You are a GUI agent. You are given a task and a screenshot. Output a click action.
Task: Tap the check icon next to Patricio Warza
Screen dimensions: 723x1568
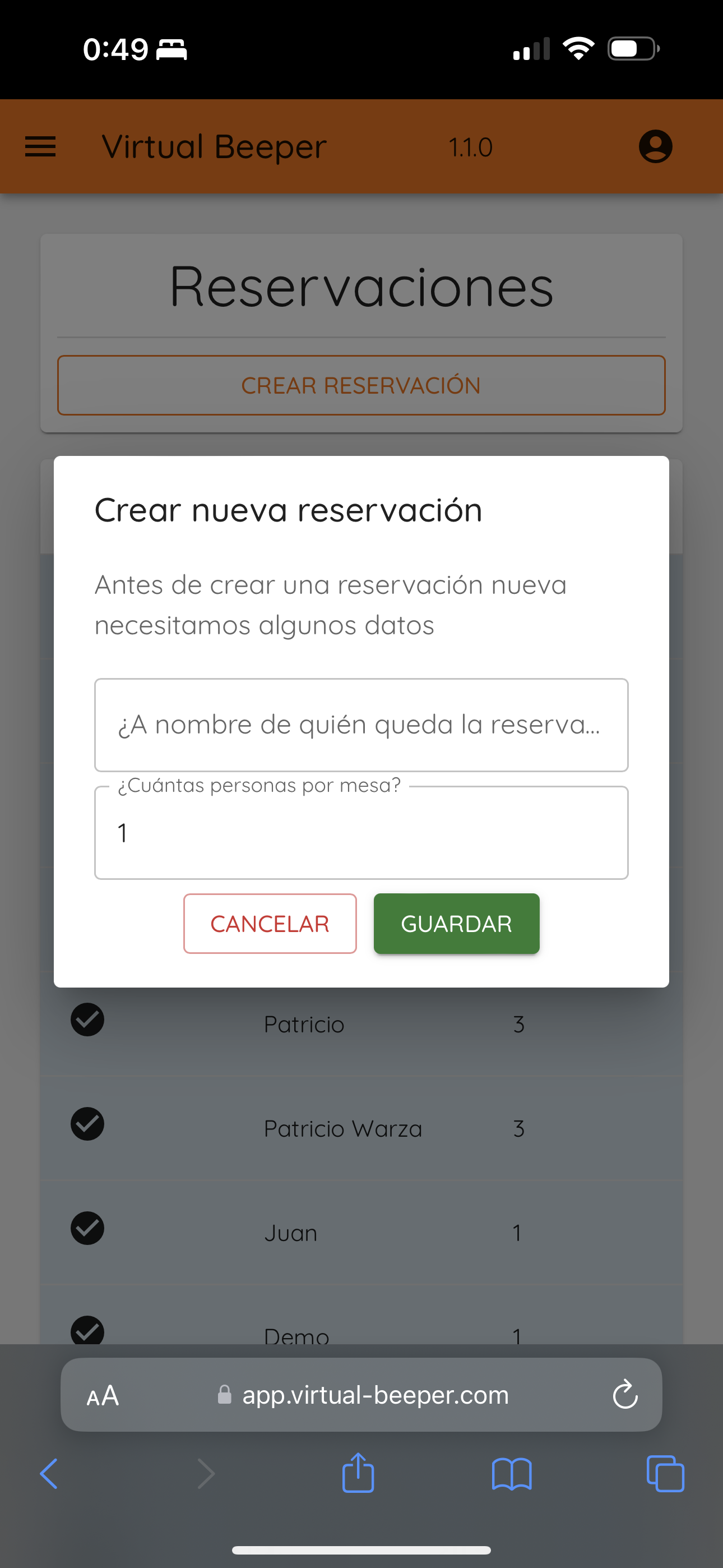pyautogui.click(x=87, y=1124)
